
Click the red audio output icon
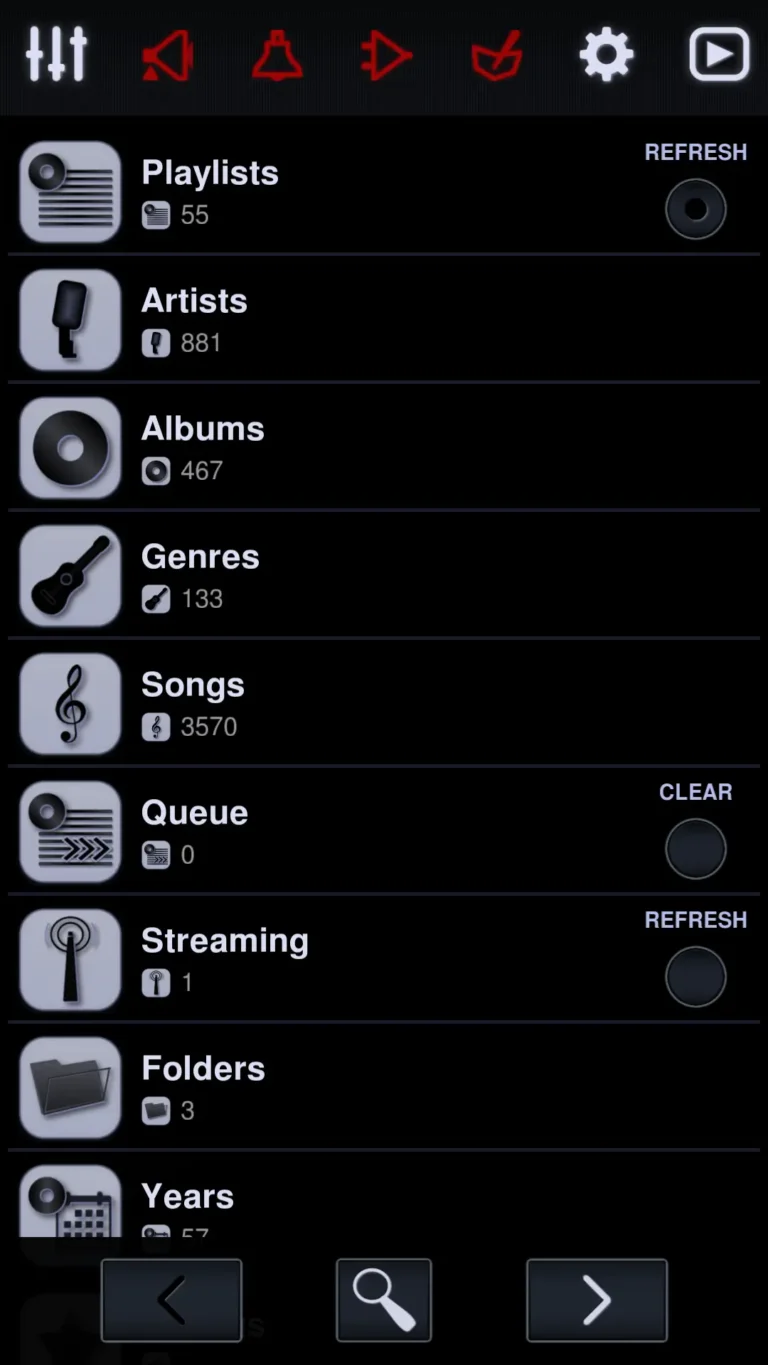(387, 55)
